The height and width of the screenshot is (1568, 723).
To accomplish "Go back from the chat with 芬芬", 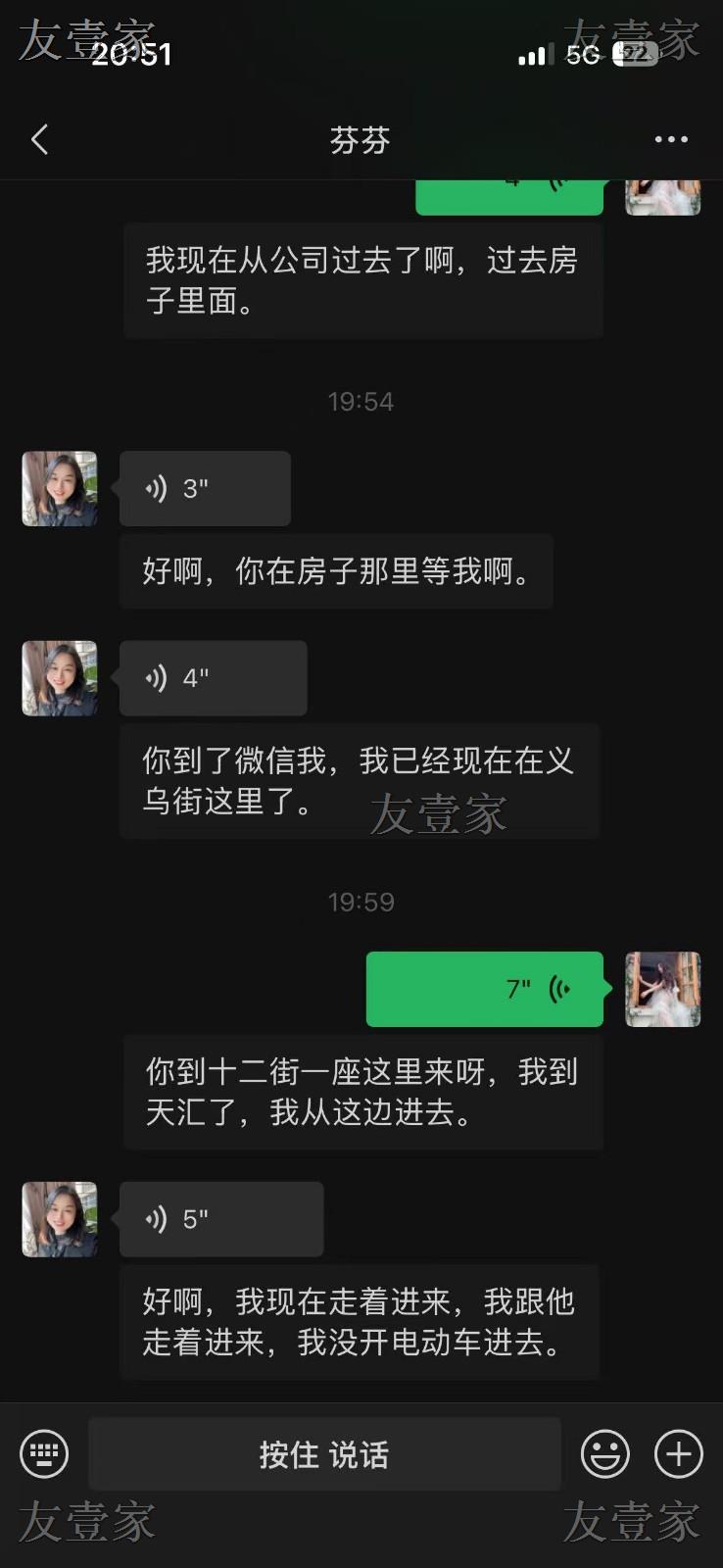I will click(40, 140).
